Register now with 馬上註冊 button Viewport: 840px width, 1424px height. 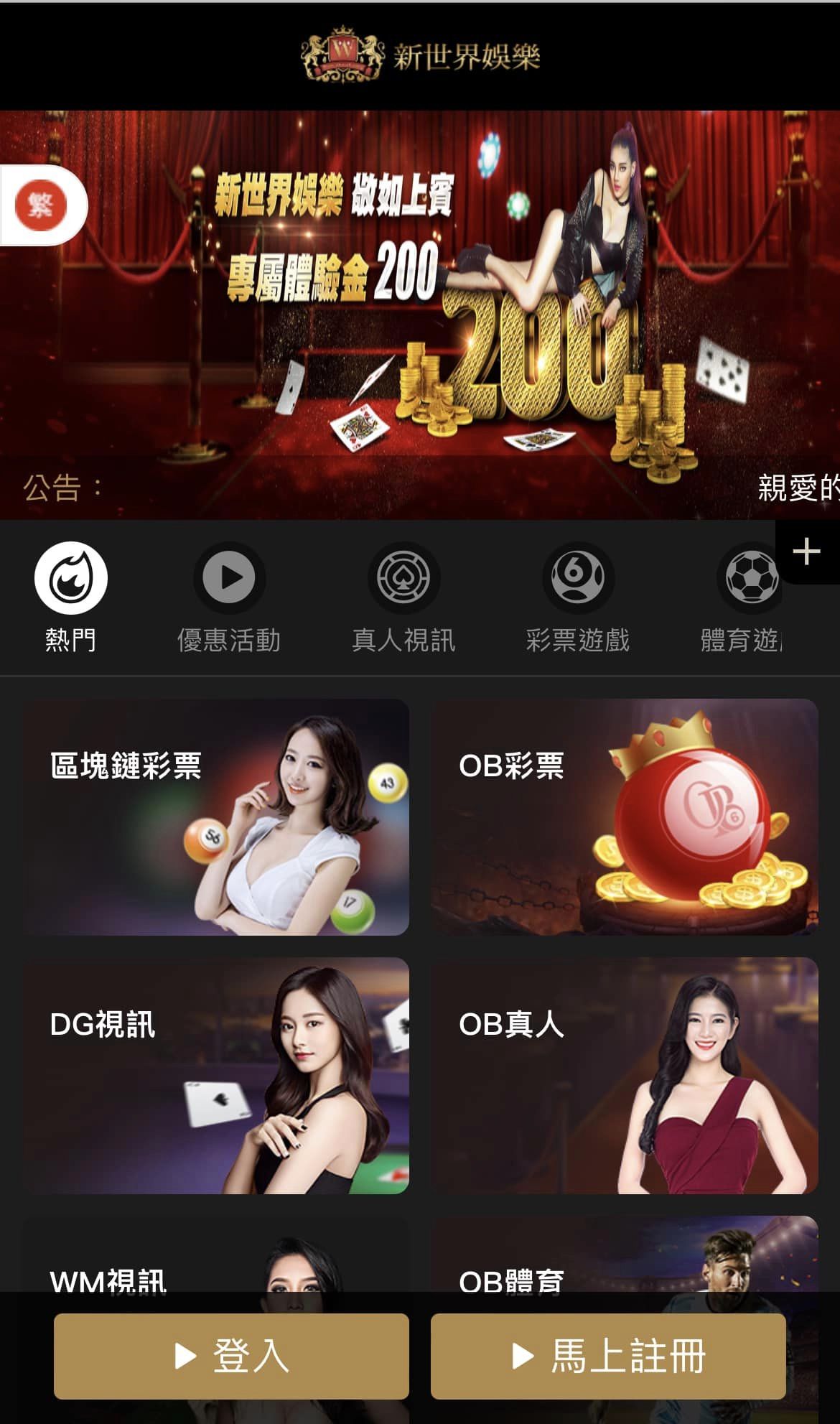tap(608, 1356)
